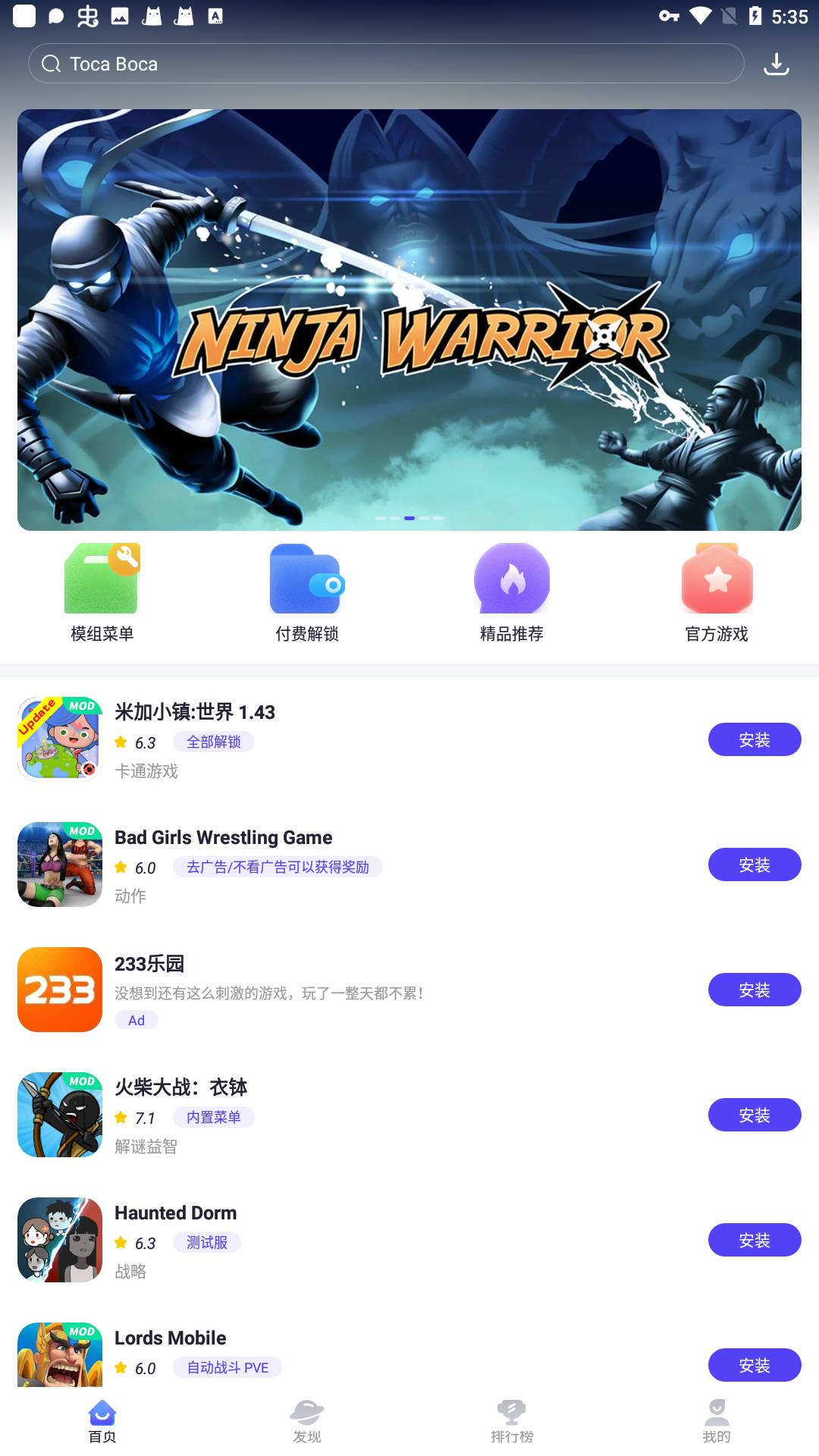Open the Ninja Warrior banner
Screen dimensions: 819x1456
(x=409, y=319)
